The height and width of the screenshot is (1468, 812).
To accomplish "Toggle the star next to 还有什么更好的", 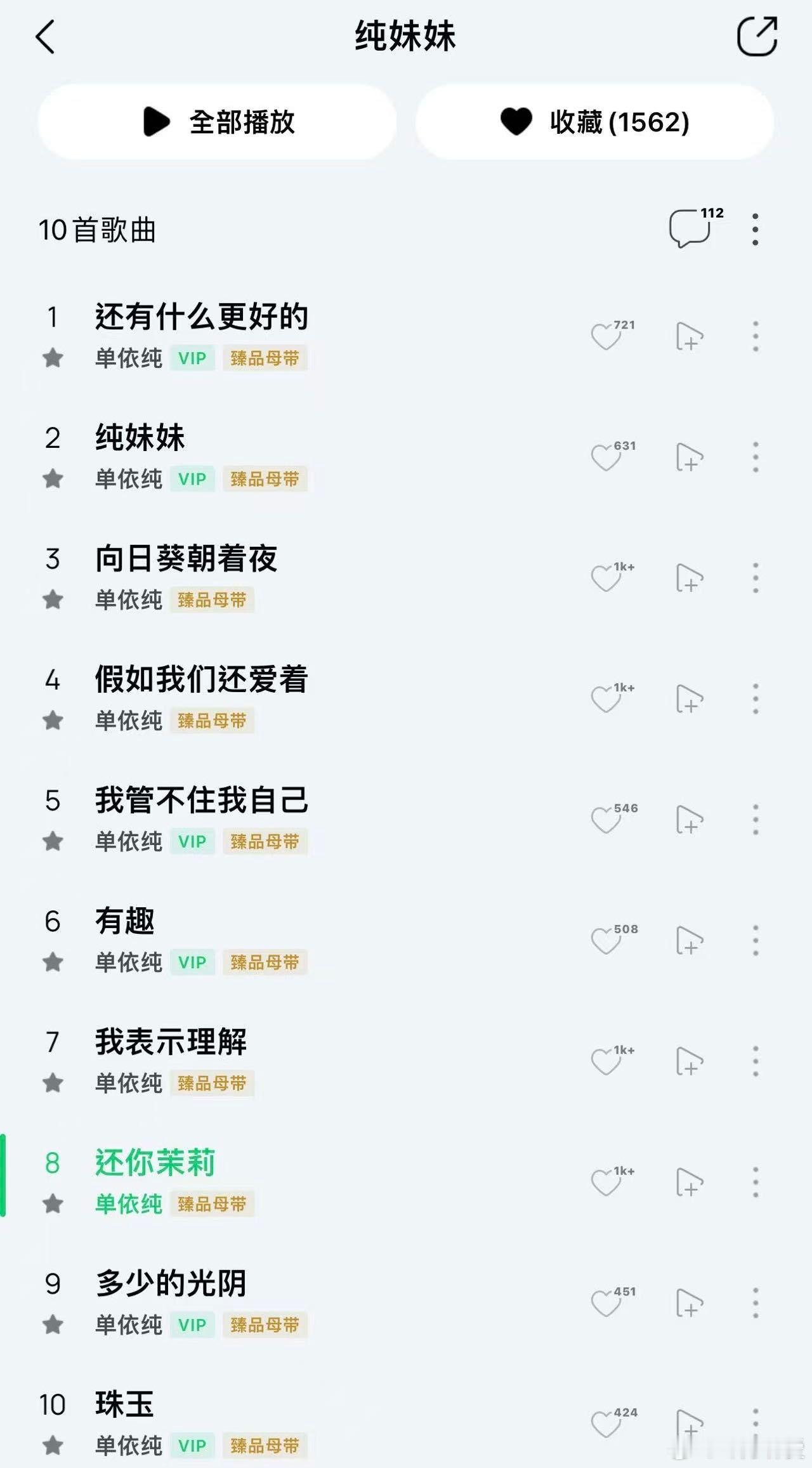I will 54,357.
